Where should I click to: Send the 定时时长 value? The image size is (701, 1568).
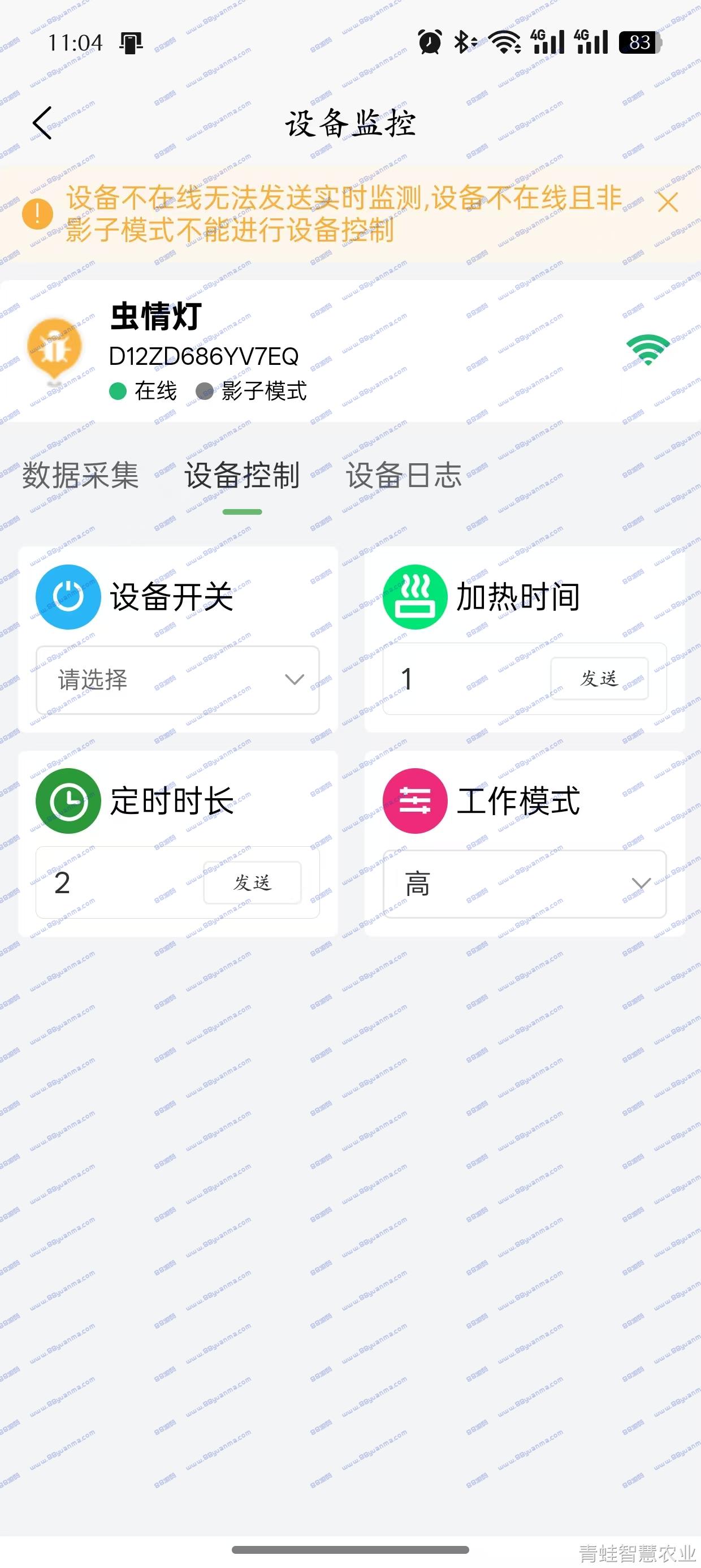253,882
